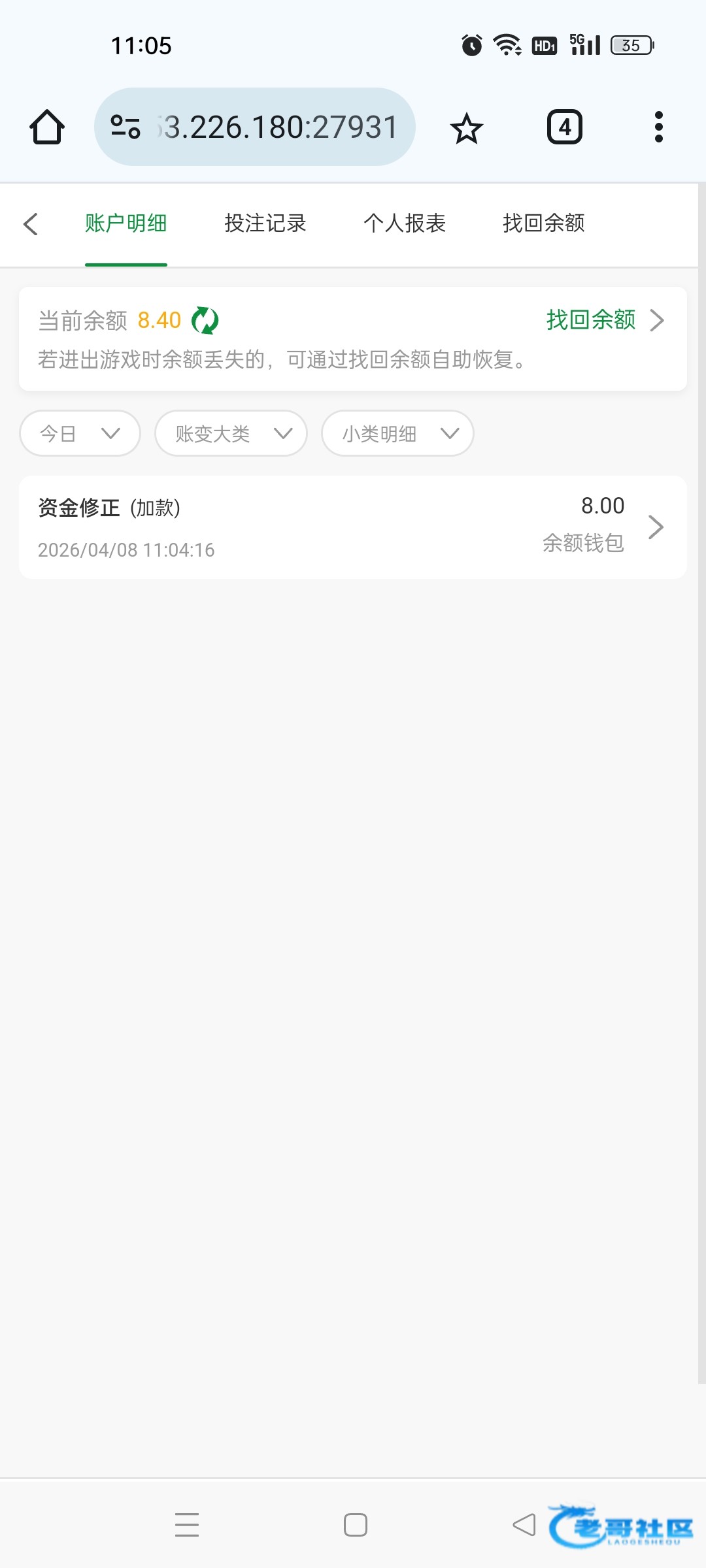Switch to the 投注记录 tab

pyautogui.click(x=265, y=224)
